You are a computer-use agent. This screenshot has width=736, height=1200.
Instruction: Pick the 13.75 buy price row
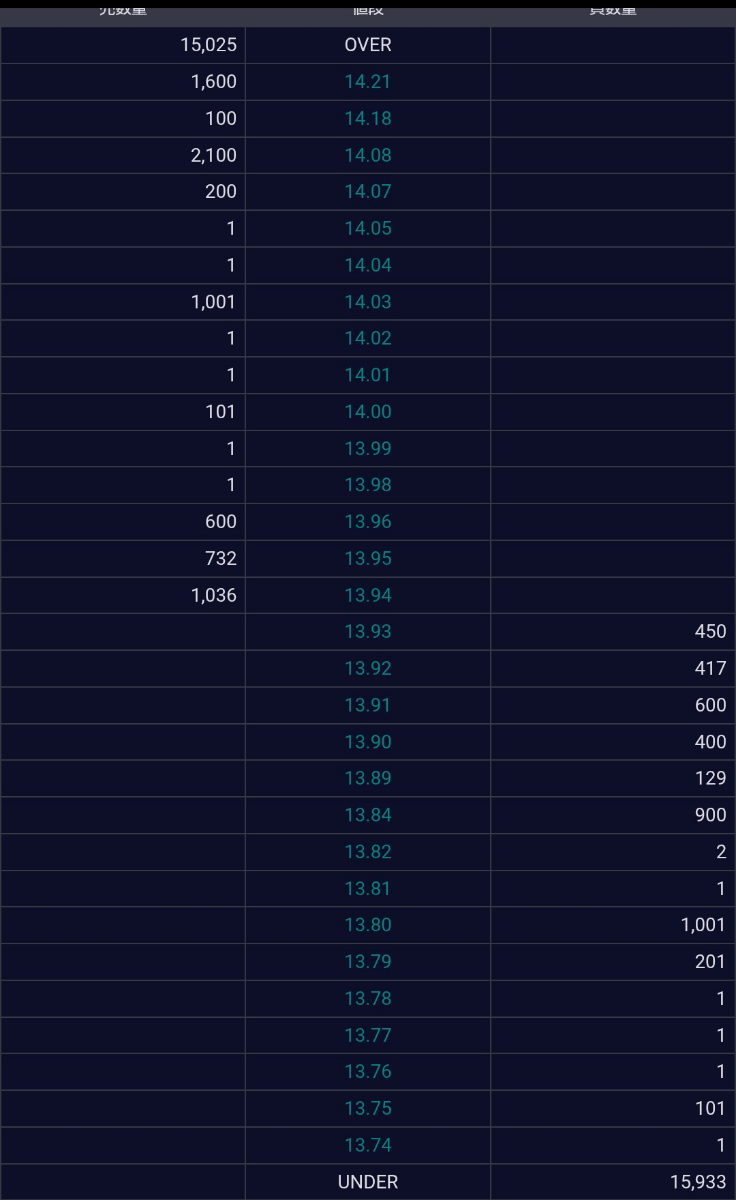(367, 1108)
